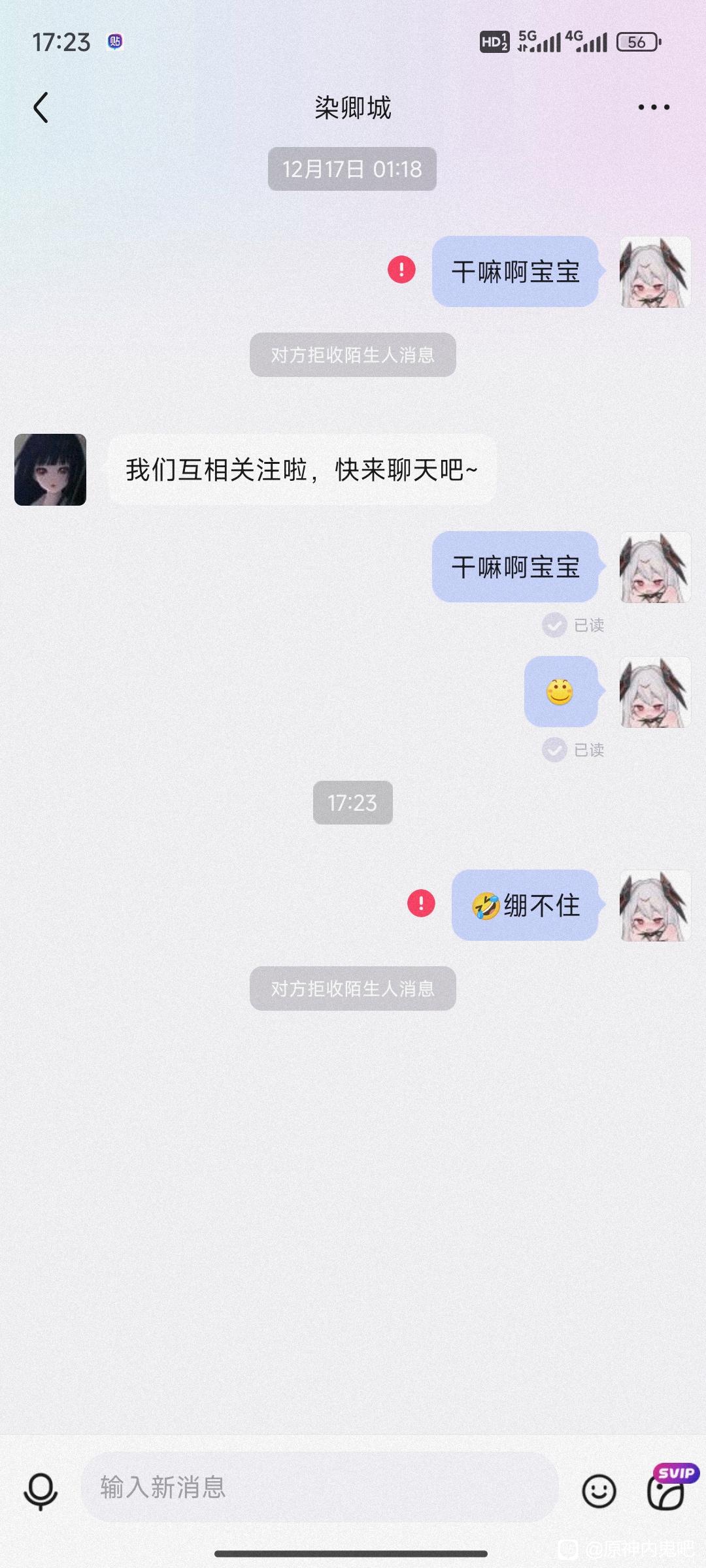Switch to voice input microphone

pos(41,1490)
